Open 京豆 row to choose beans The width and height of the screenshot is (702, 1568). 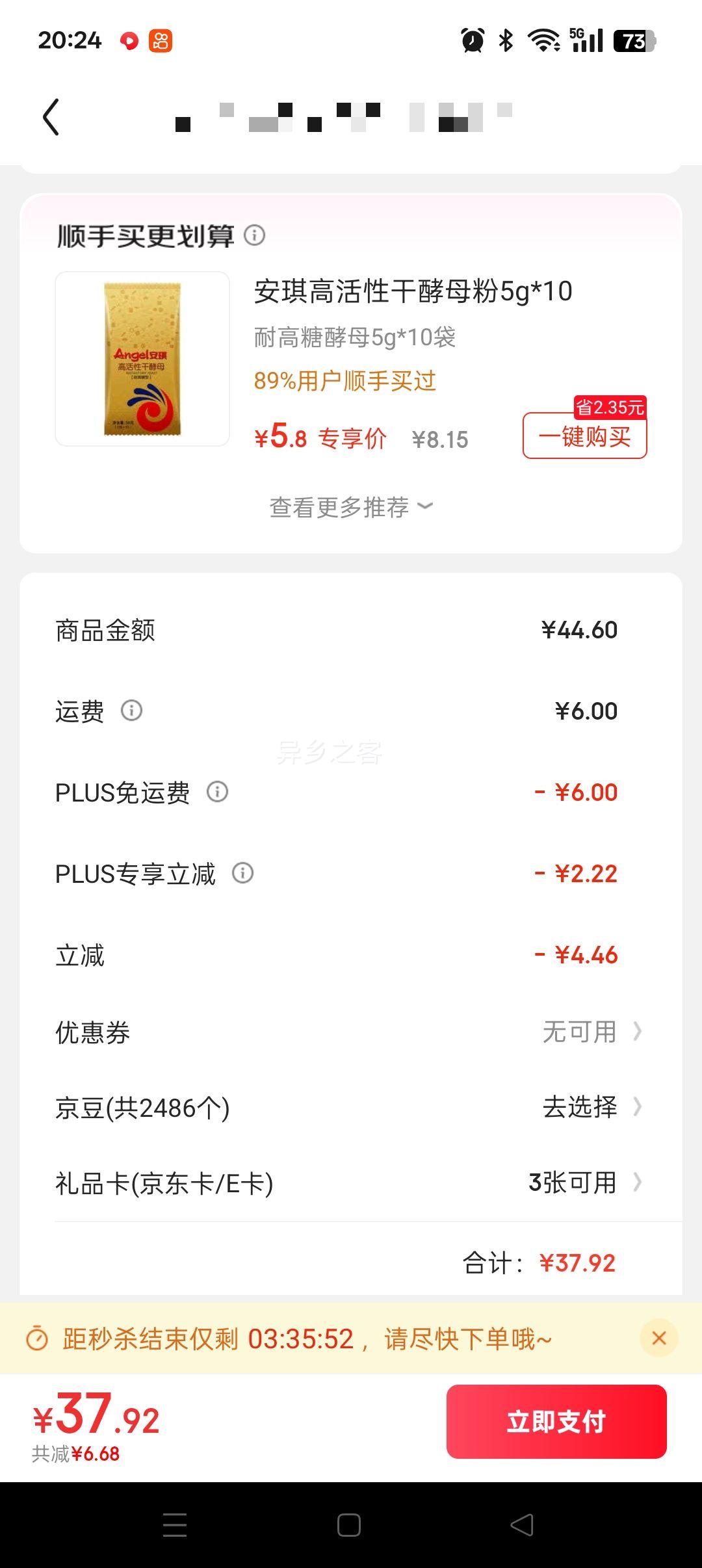point(351,1107)
